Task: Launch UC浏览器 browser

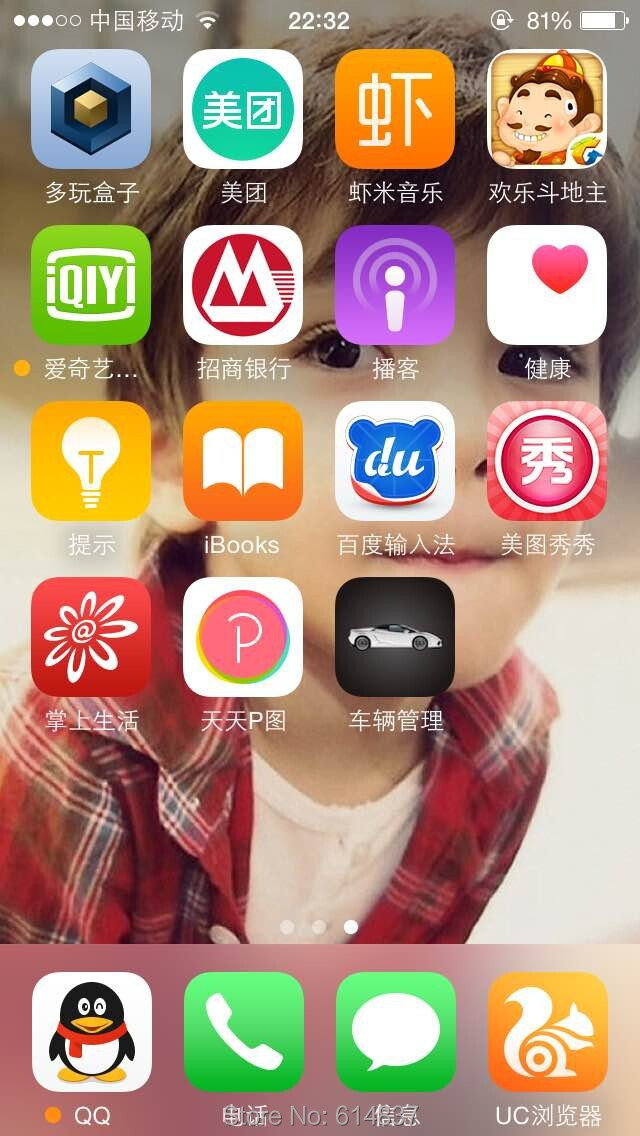Action: 547,1032
